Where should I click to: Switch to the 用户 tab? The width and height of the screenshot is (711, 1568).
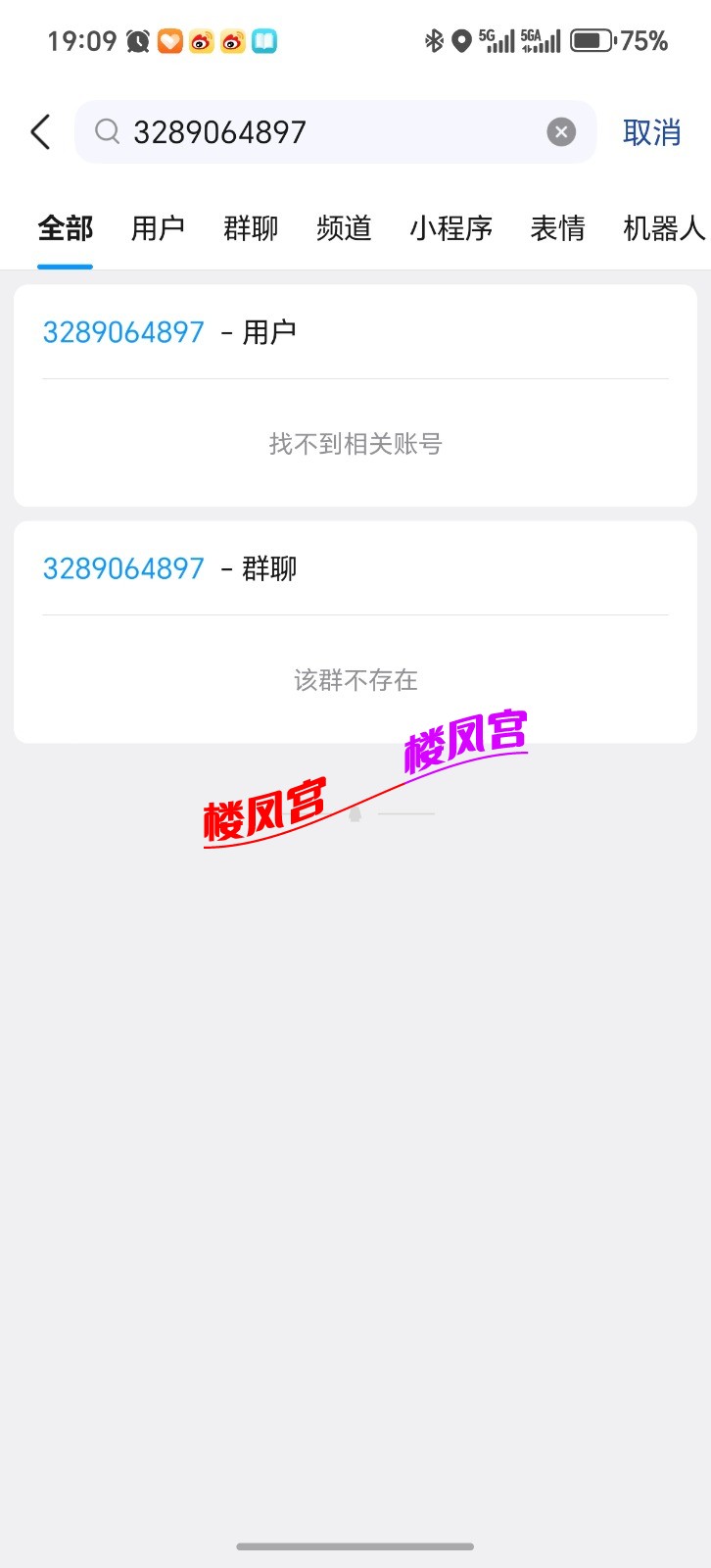(157, 228)
